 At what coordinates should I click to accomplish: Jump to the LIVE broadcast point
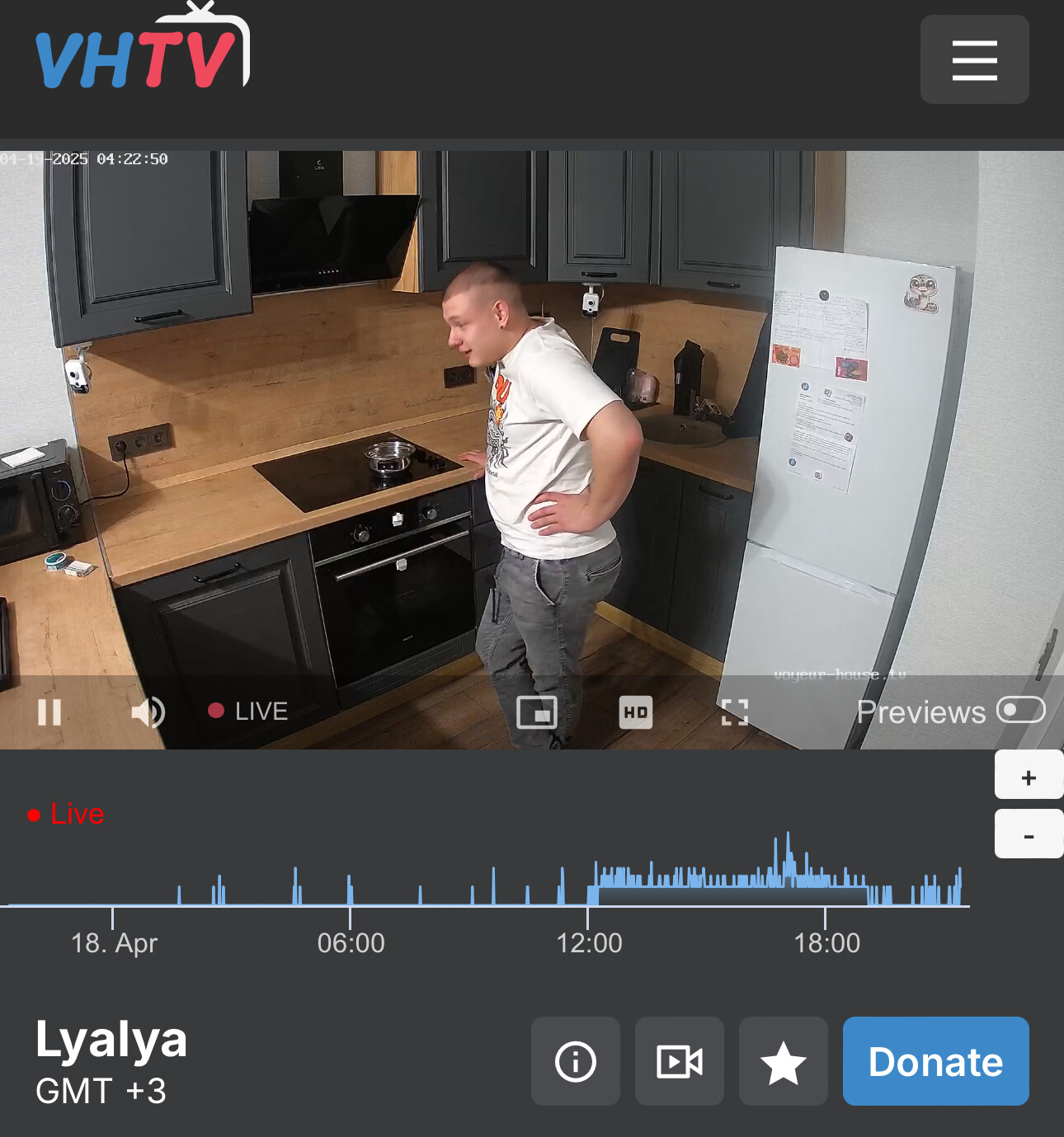[248, 711]
